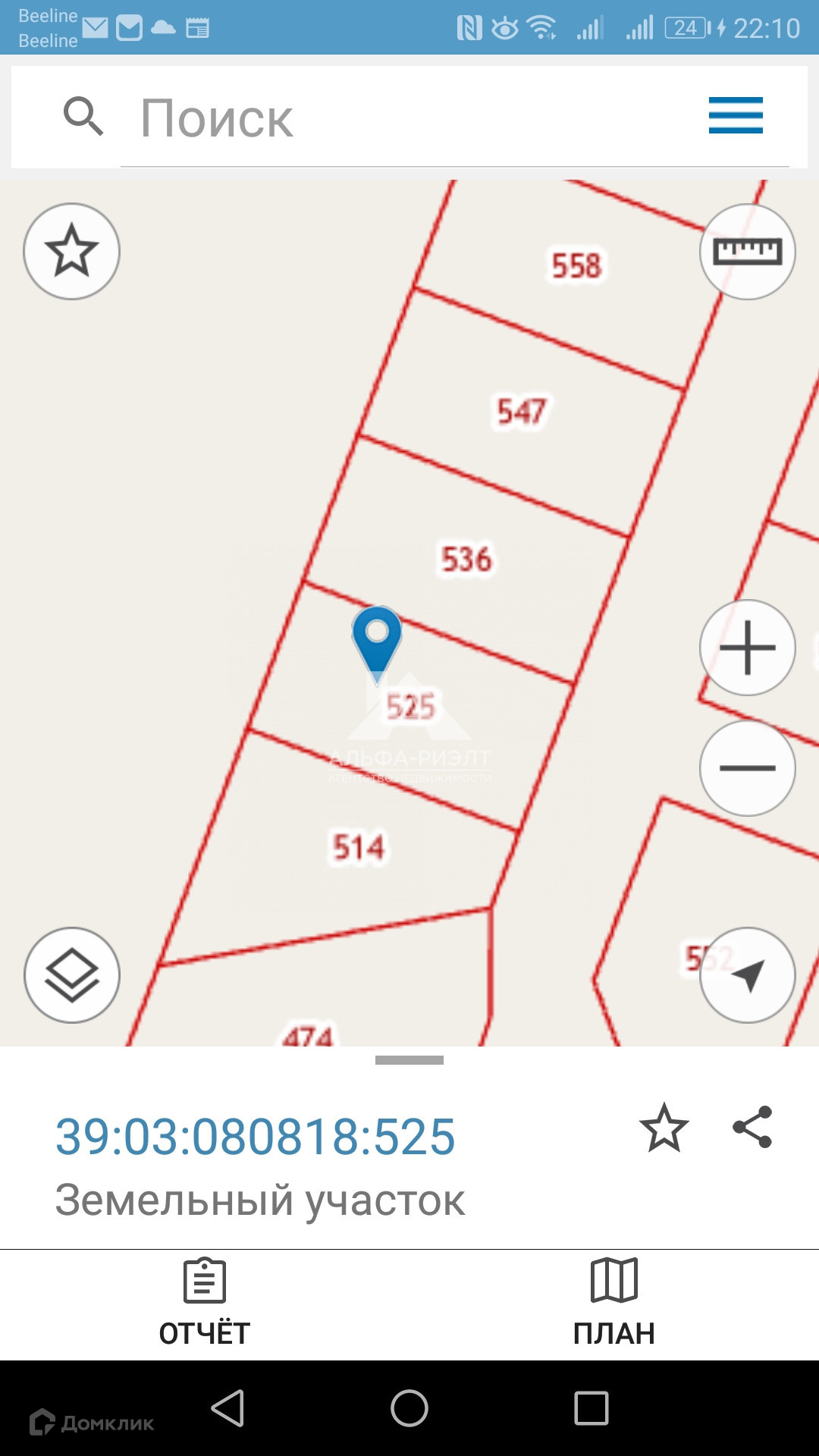Add parcel 39:03:080818:525 to favorites
The height and width of the screenshot is (1456, 819).
click(x=664, y=1128)
